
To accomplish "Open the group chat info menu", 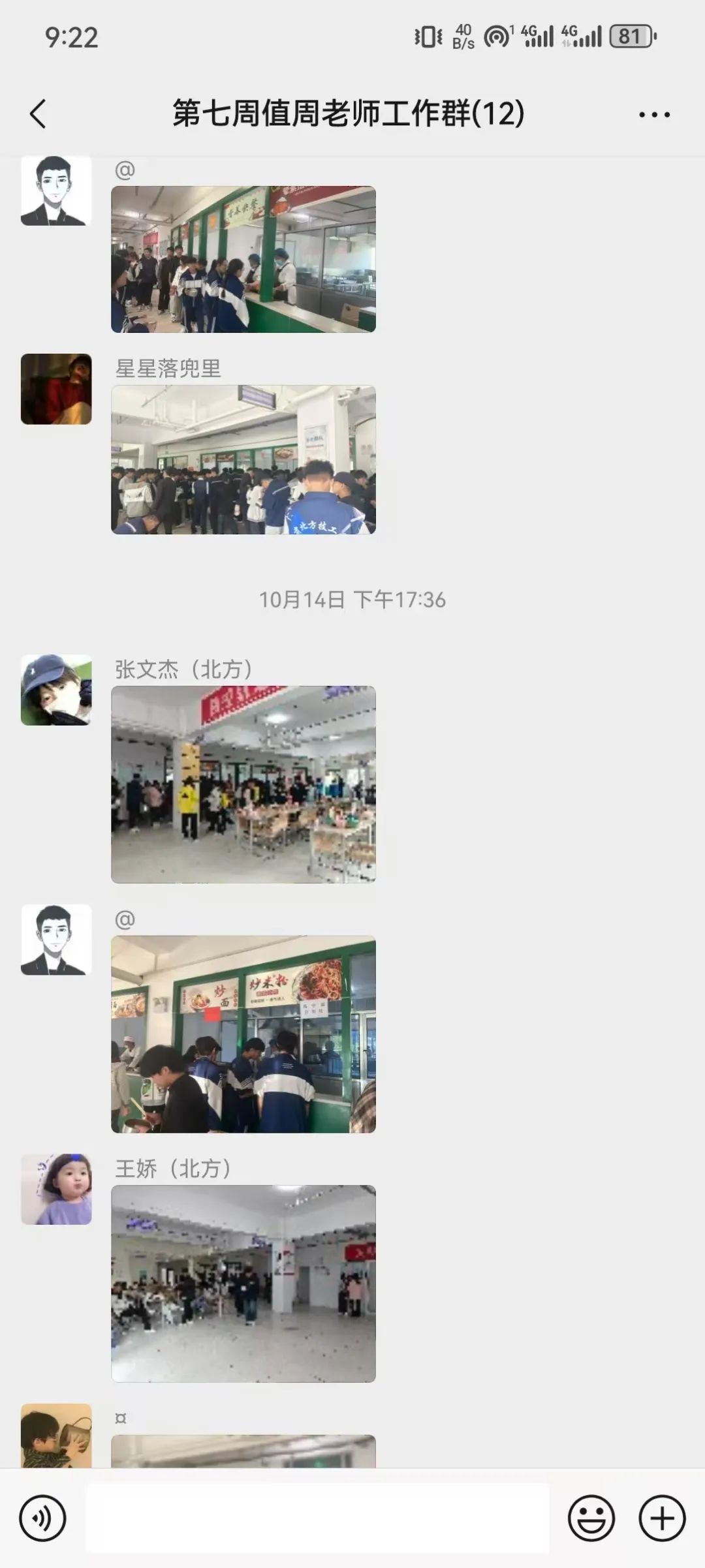I will pyautogui.click(x=654, y=115).
